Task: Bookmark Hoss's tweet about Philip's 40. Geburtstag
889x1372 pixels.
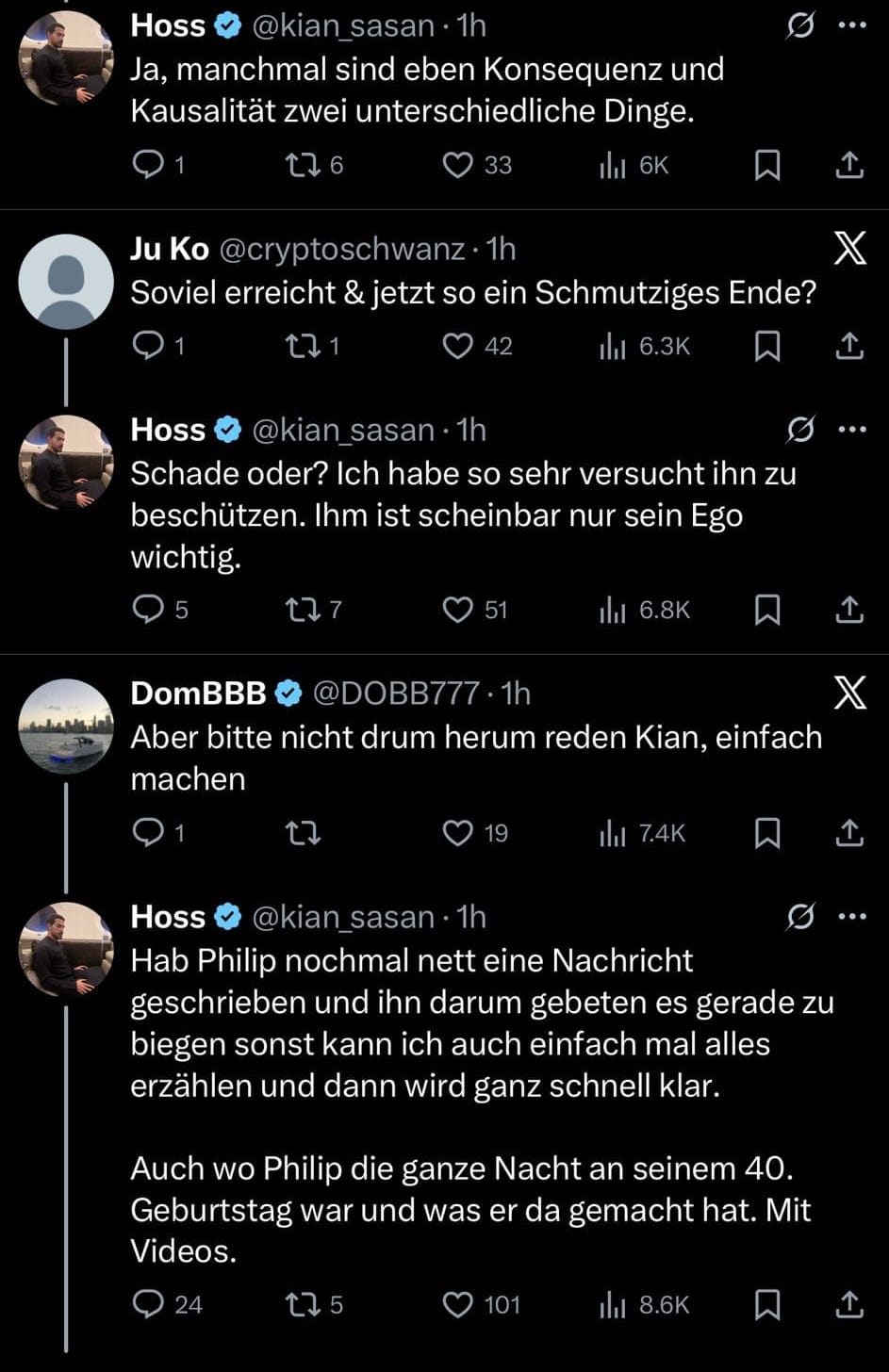Action: point(767,1304)
